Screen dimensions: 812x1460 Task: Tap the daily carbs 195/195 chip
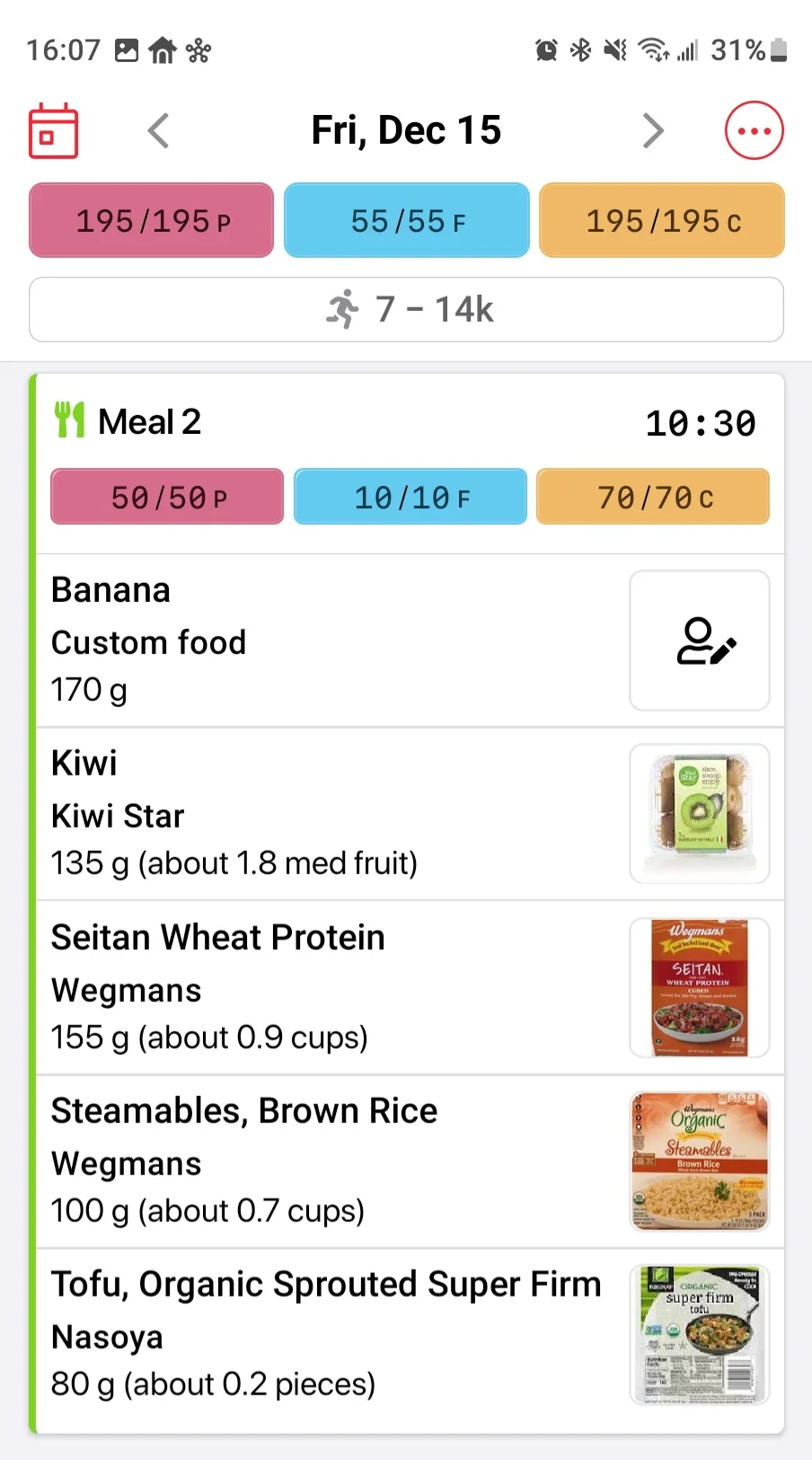(x=662, y=220)
